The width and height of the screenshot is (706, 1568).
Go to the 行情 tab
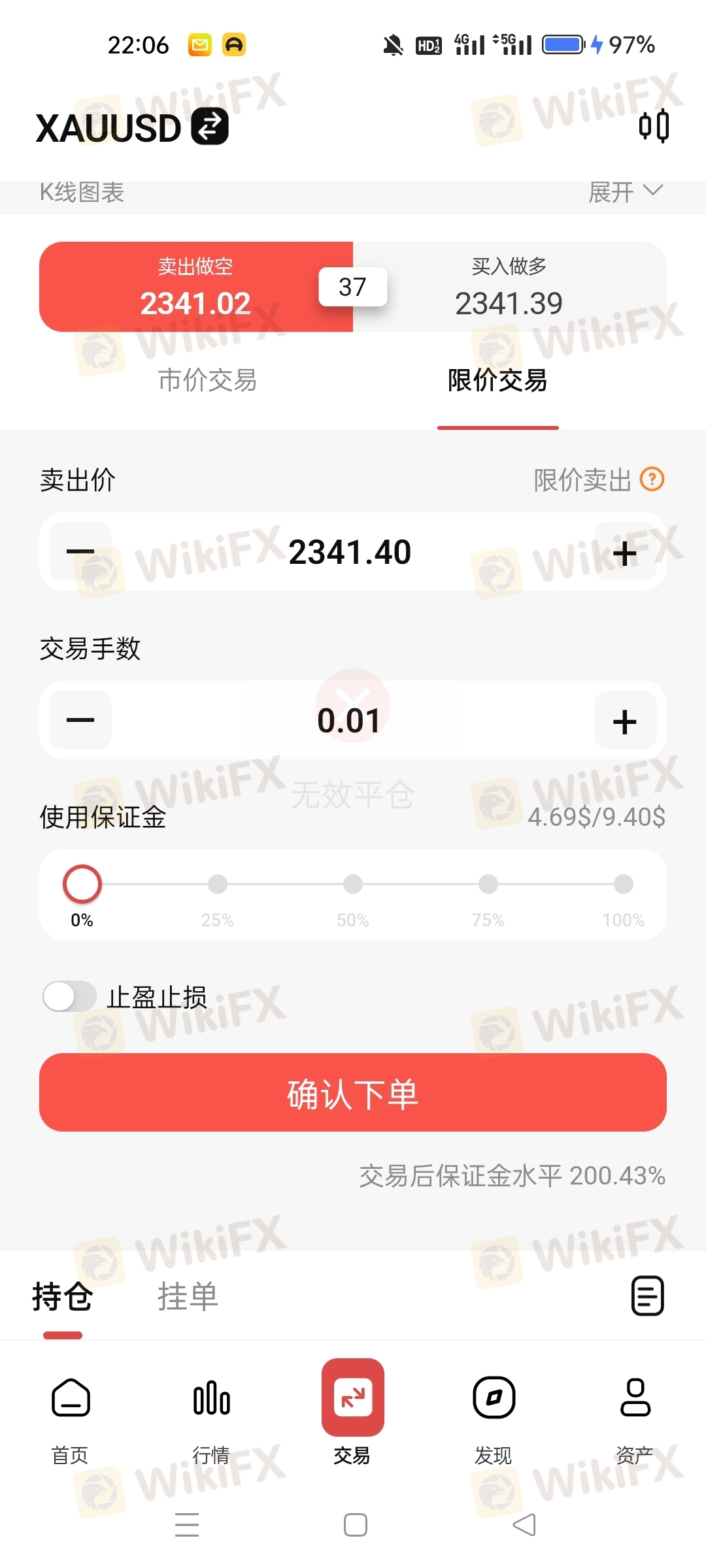(211, 1418)
